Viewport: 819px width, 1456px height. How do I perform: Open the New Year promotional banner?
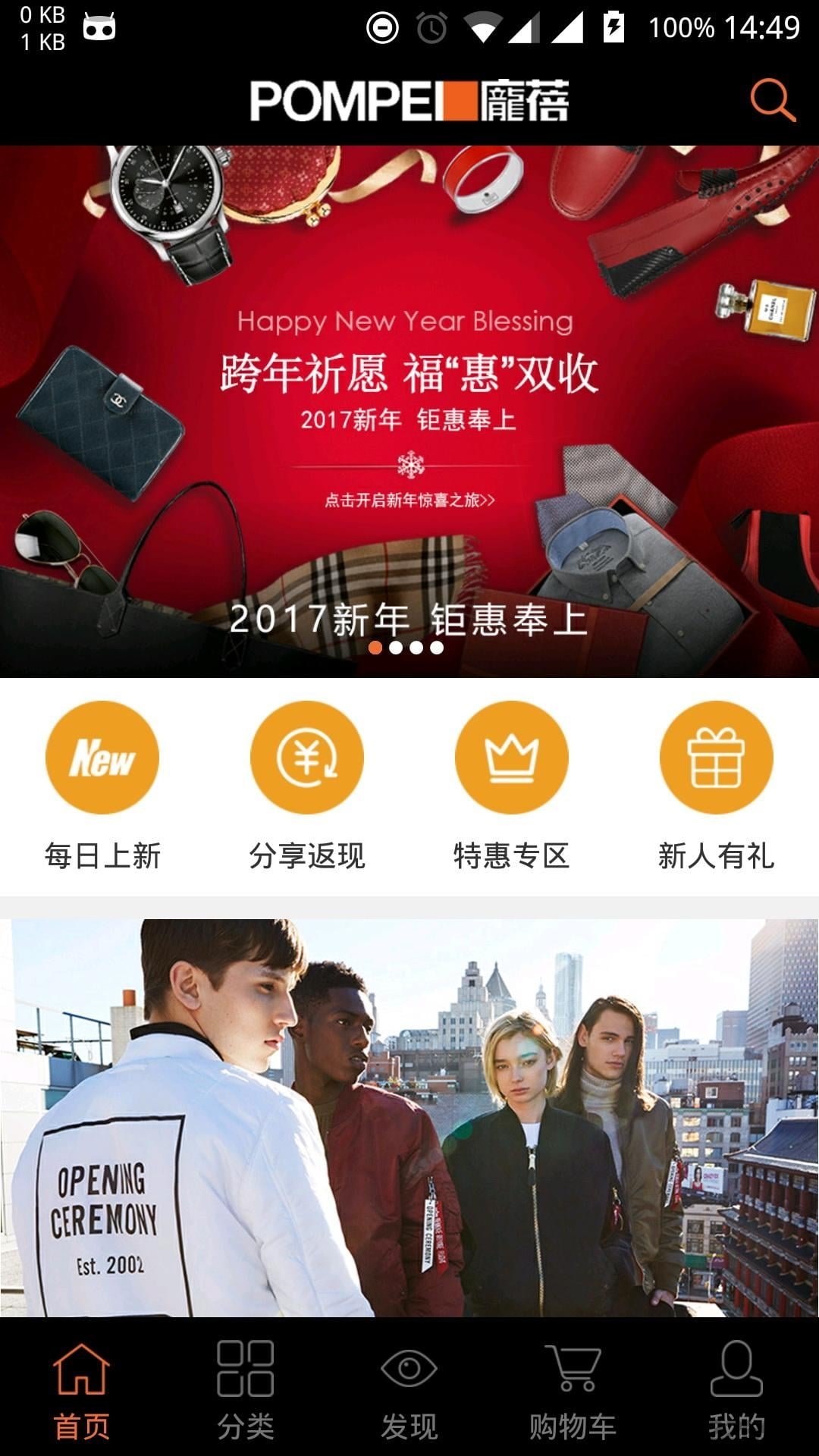(409, 379)
